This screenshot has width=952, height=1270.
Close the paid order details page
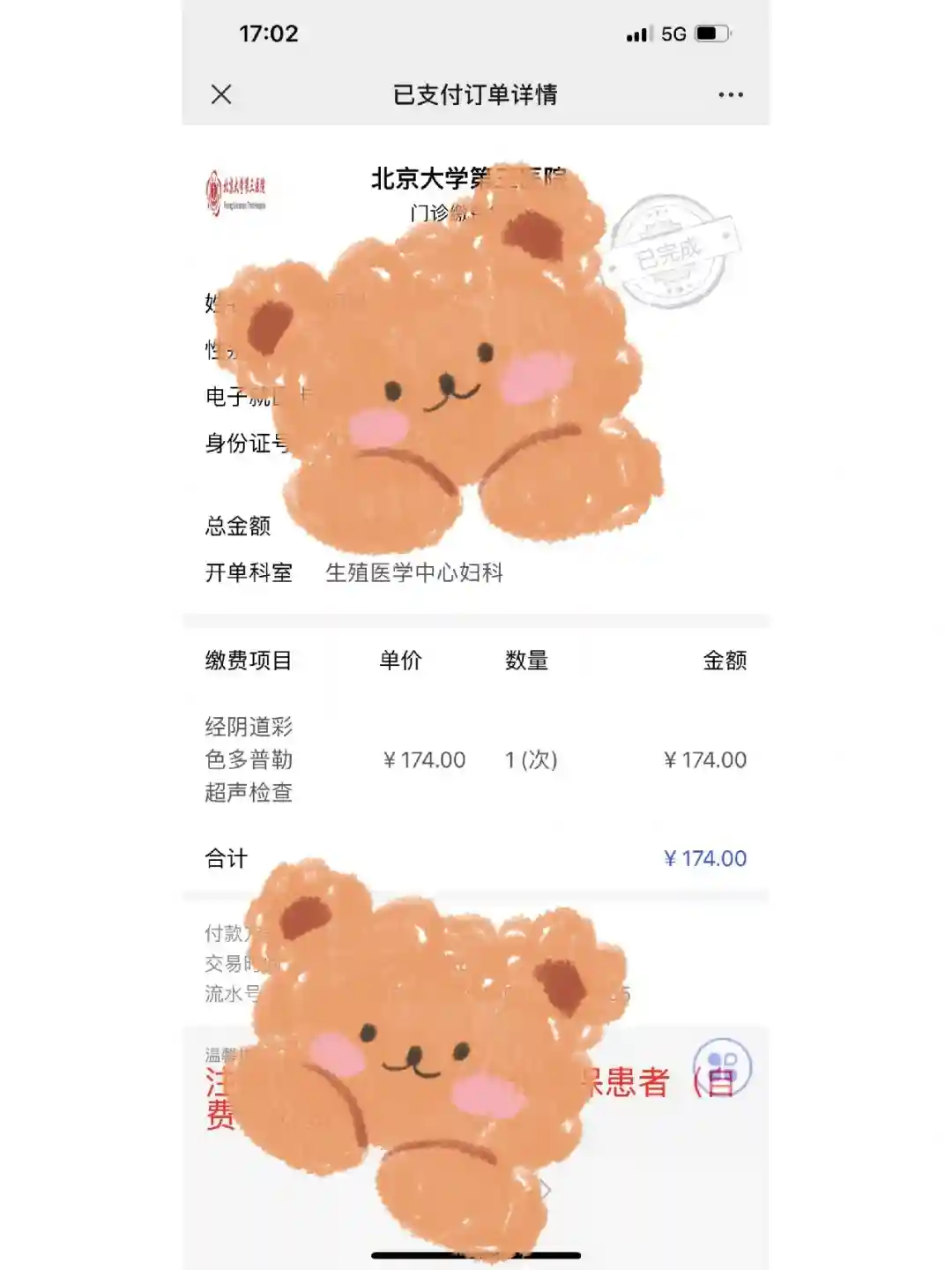tap(221, 94)
